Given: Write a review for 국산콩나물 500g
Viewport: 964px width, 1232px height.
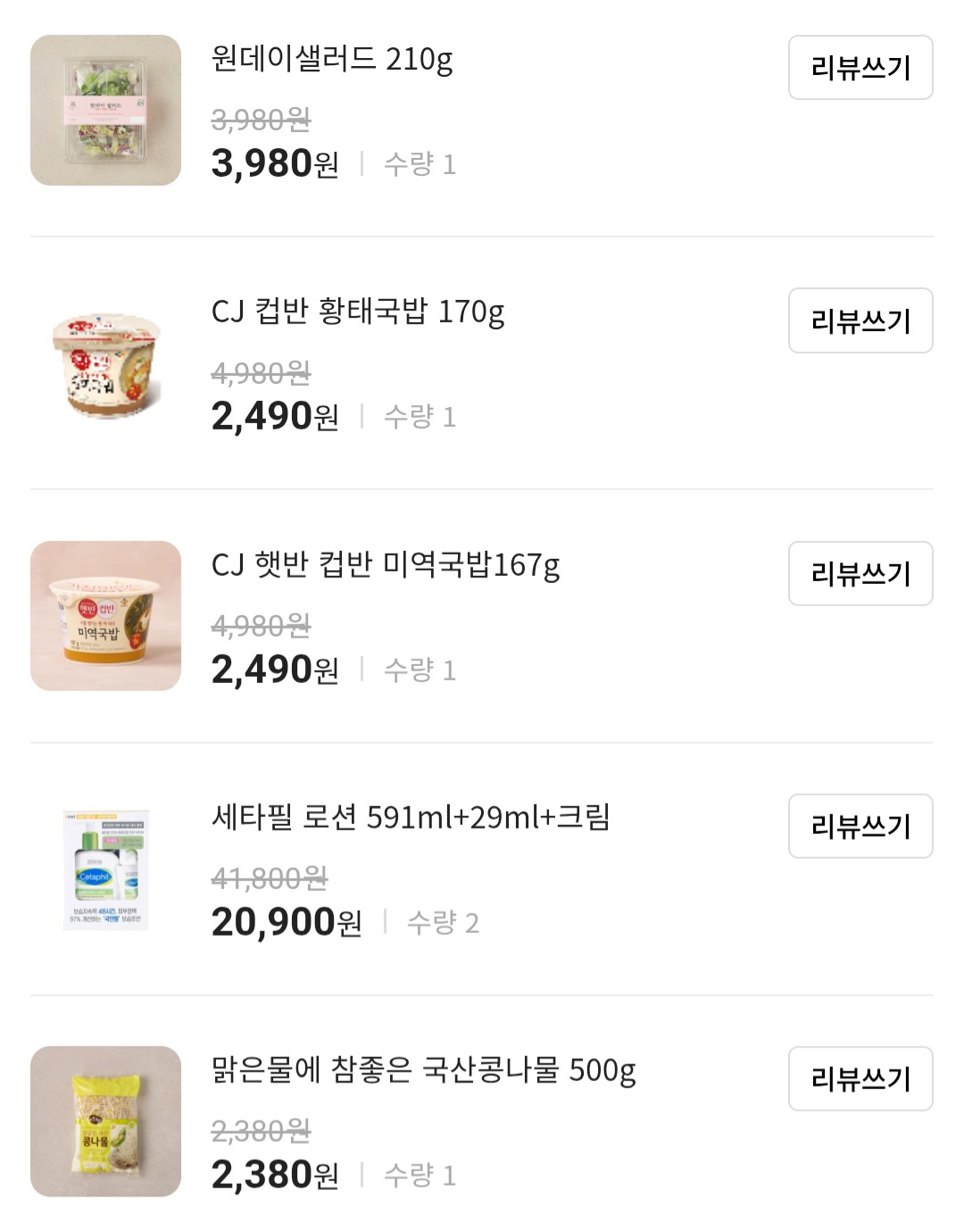Looking at the screenshot, I should coord(860,1078).
